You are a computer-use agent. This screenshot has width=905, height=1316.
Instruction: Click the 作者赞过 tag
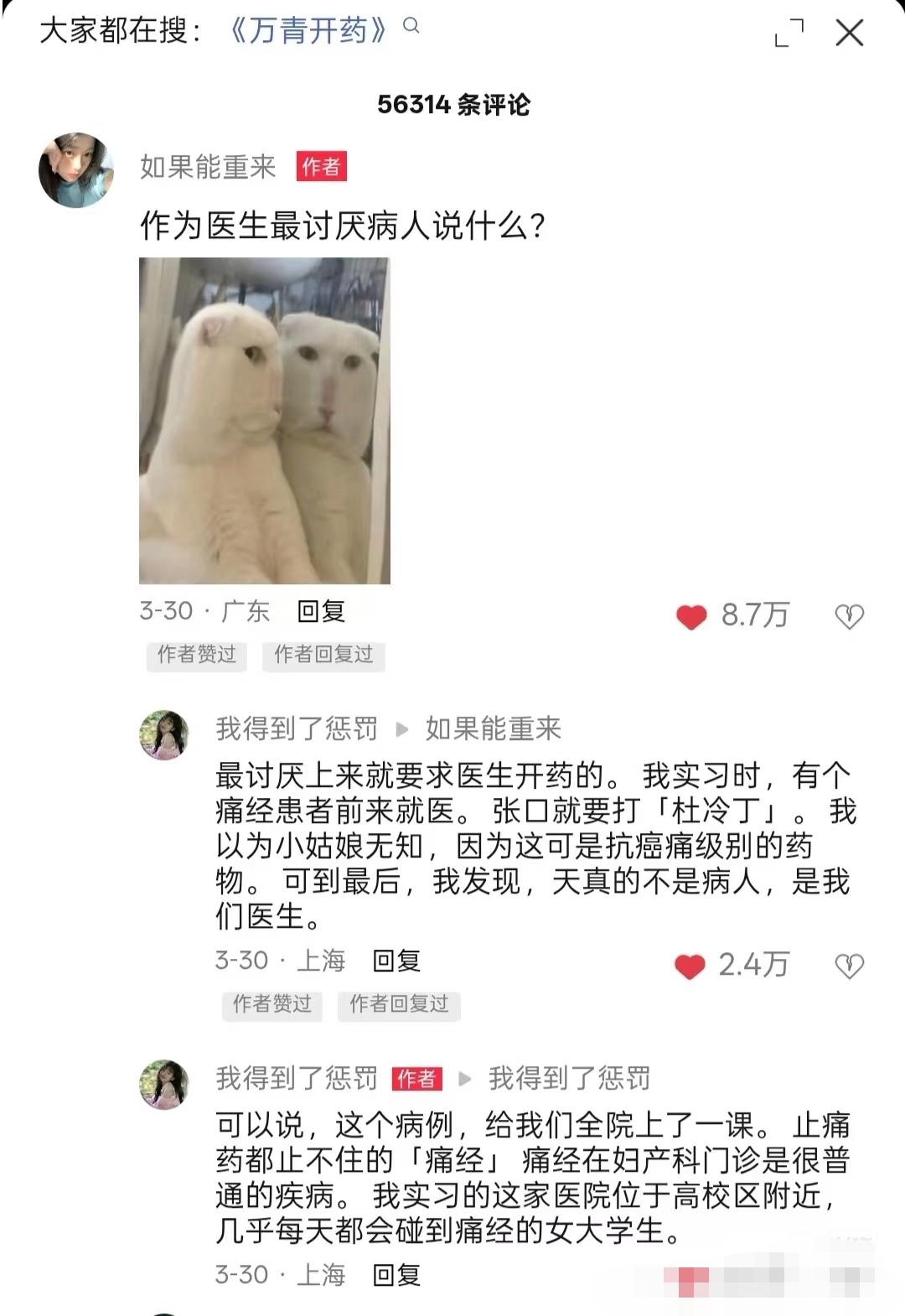[x=195, y=657]
